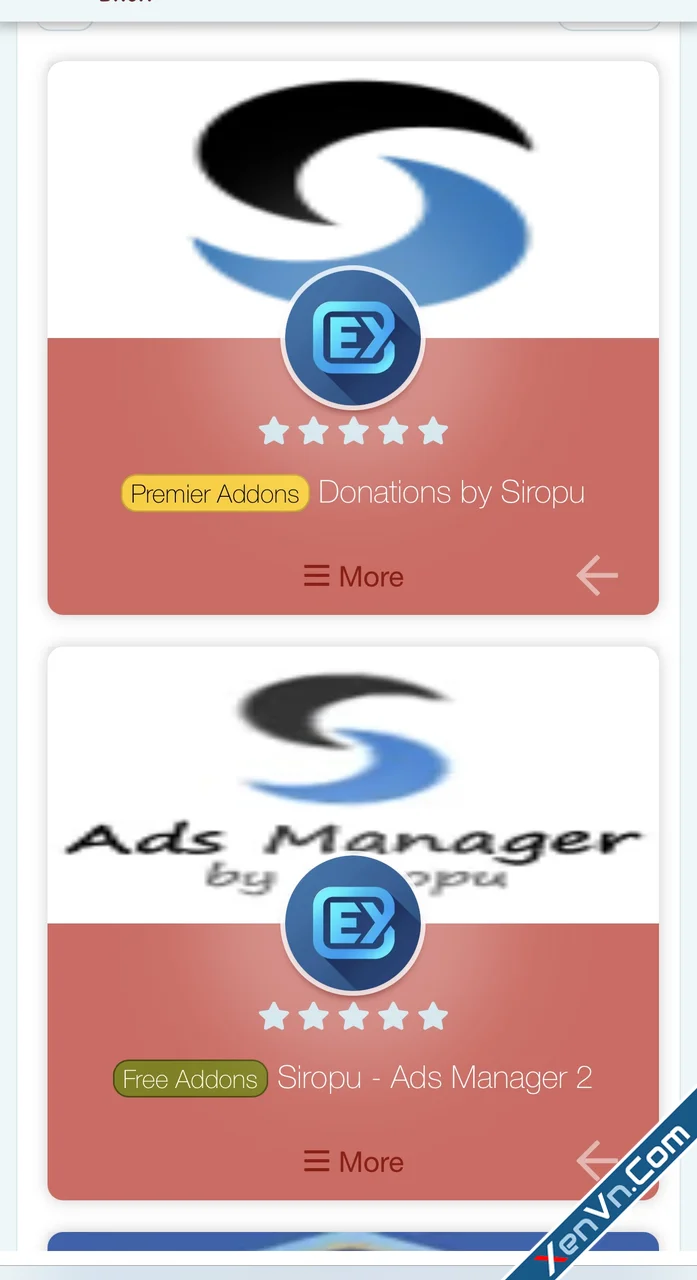Expand More on the Ads Manager 2 card
The width and height of the screenshot is (697, 1280).
click(353, 1162)
